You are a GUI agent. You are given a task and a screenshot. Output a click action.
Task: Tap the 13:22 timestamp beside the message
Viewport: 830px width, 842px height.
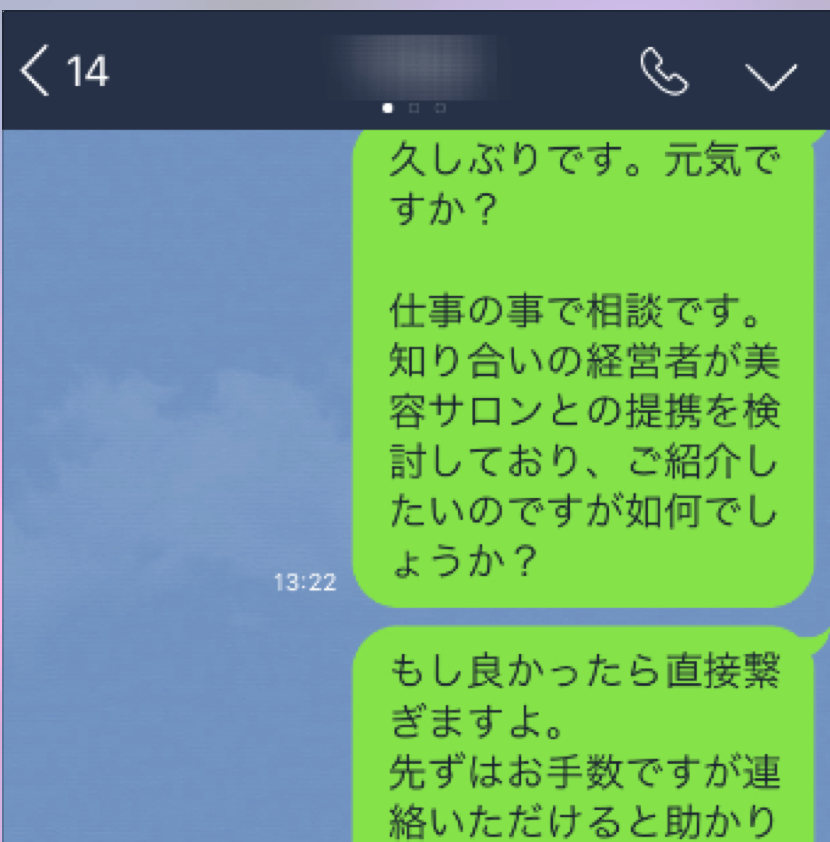[x=305, y=581]
